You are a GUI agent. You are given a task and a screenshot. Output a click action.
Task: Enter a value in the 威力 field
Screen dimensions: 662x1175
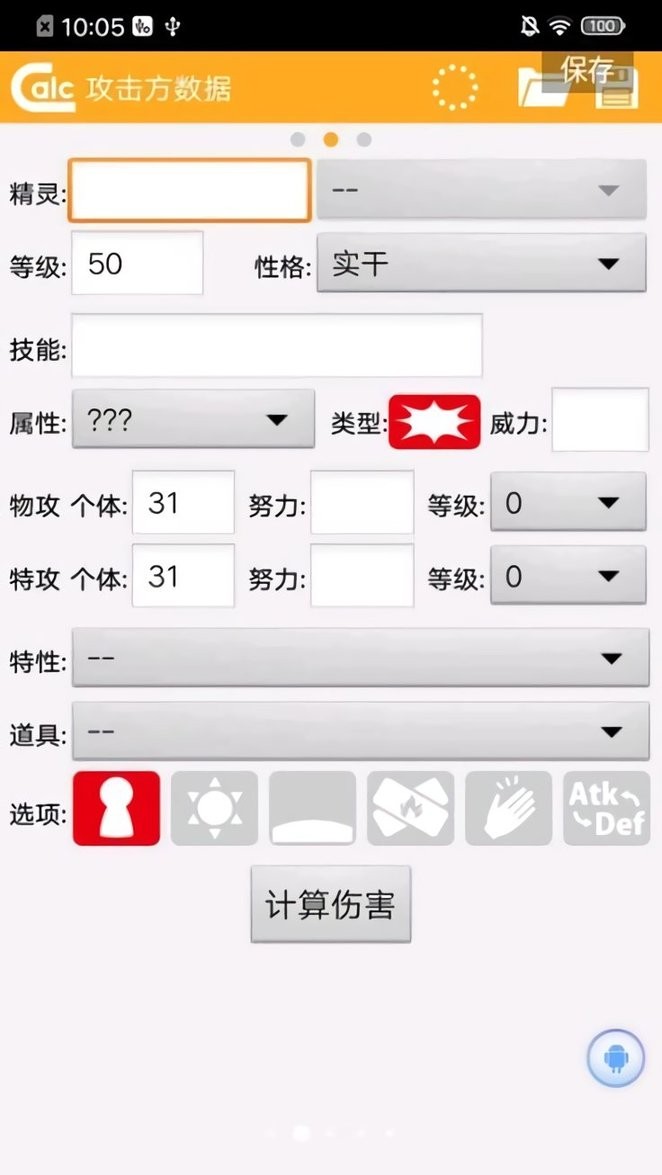click(600, 420)
